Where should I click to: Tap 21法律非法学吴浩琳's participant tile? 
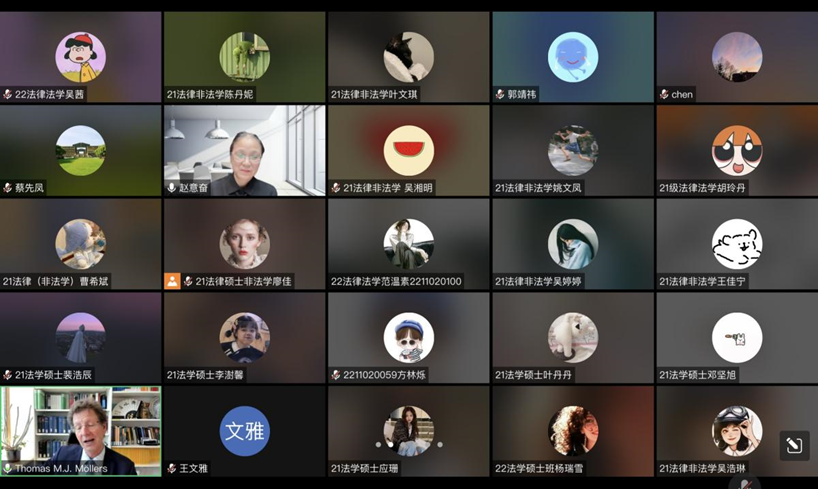(737, 431)
